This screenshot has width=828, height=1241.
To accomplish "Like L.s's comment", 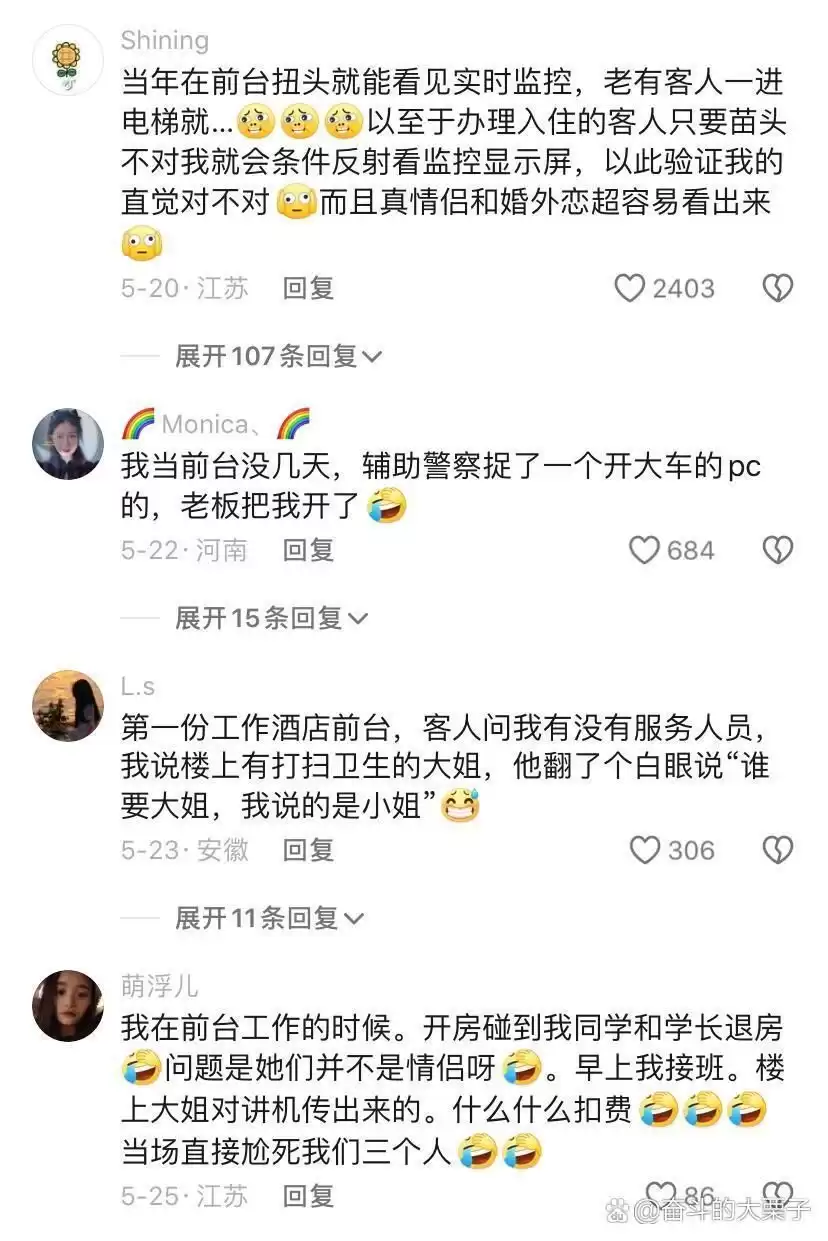I will 645,850.
